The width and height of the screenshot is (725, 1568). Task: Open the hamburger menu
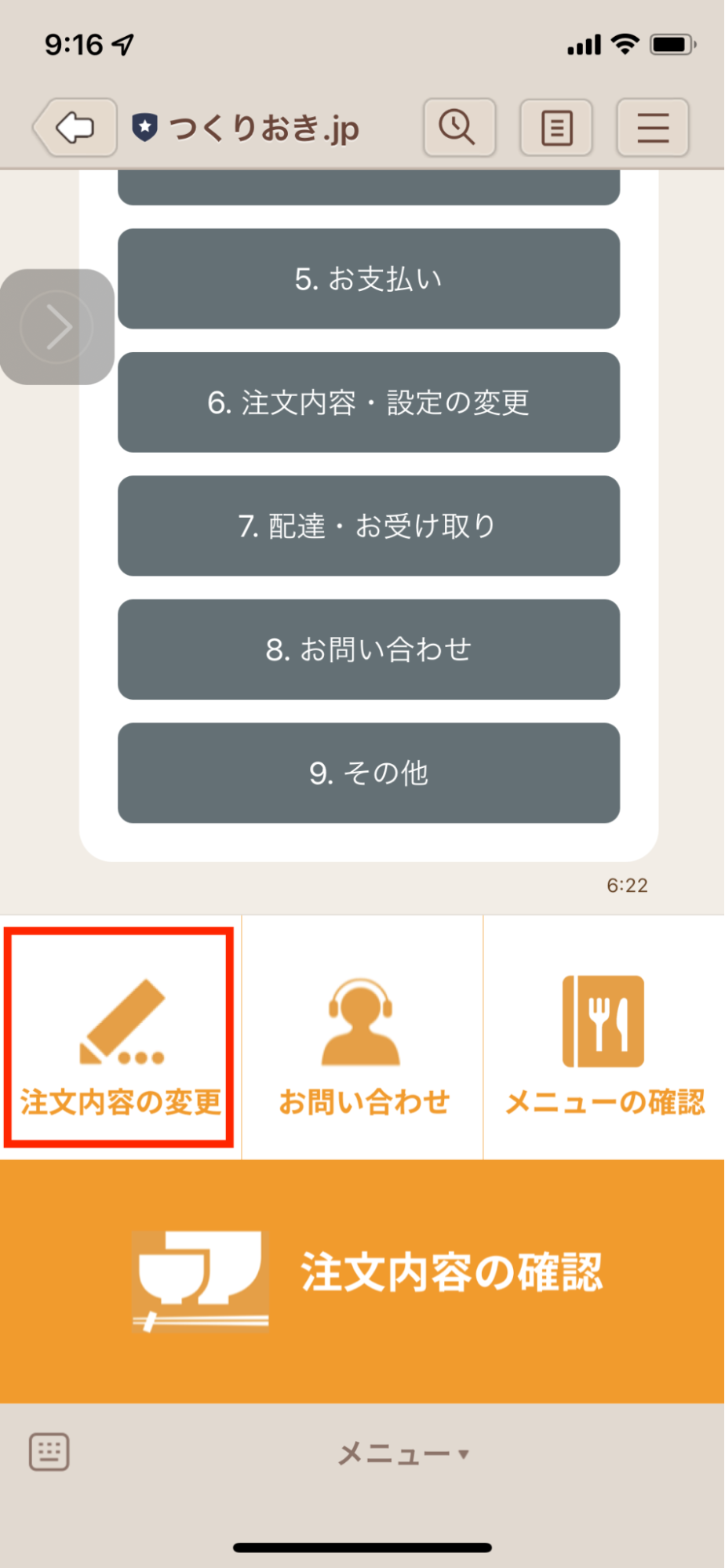tap(653, 127)
